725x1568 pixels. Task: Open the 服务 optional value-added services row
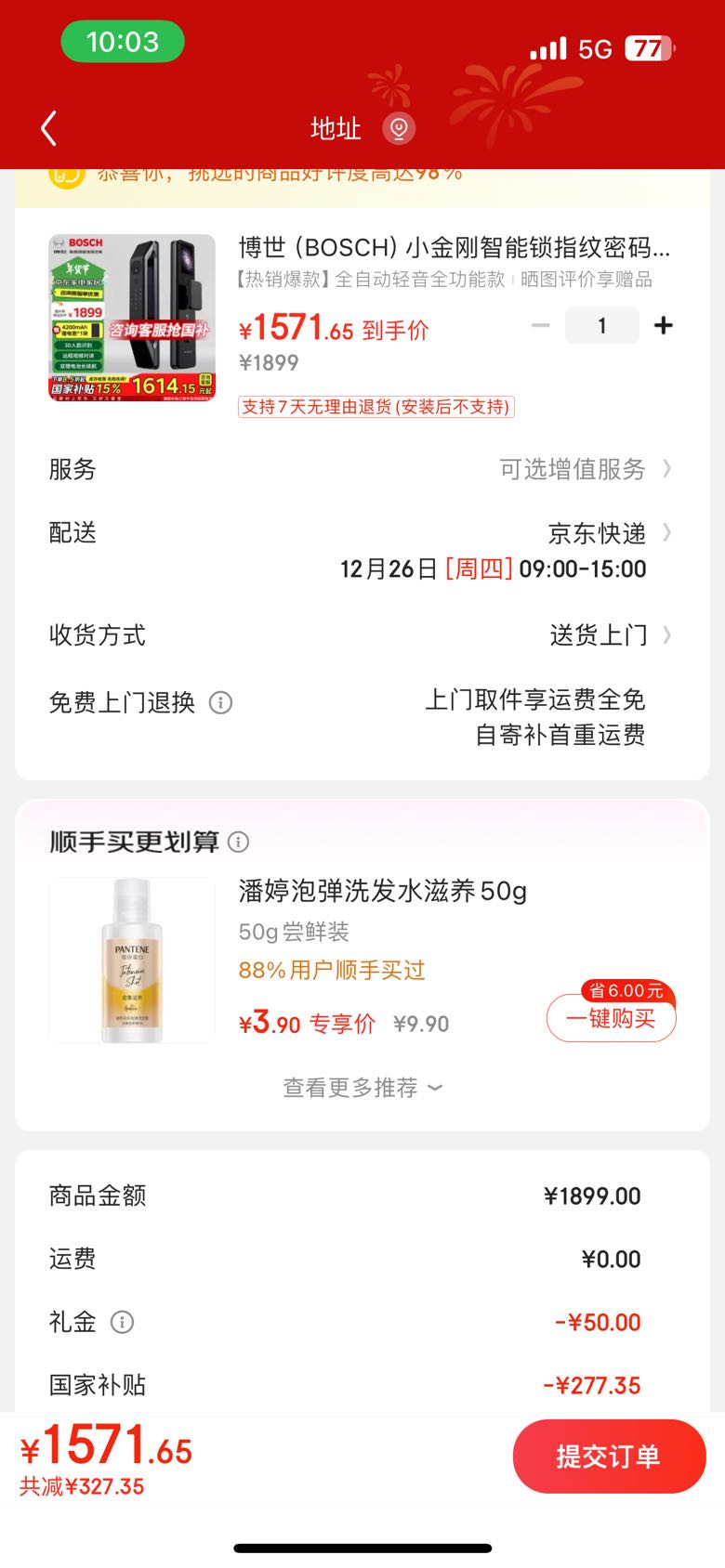[x=362, y=469]
